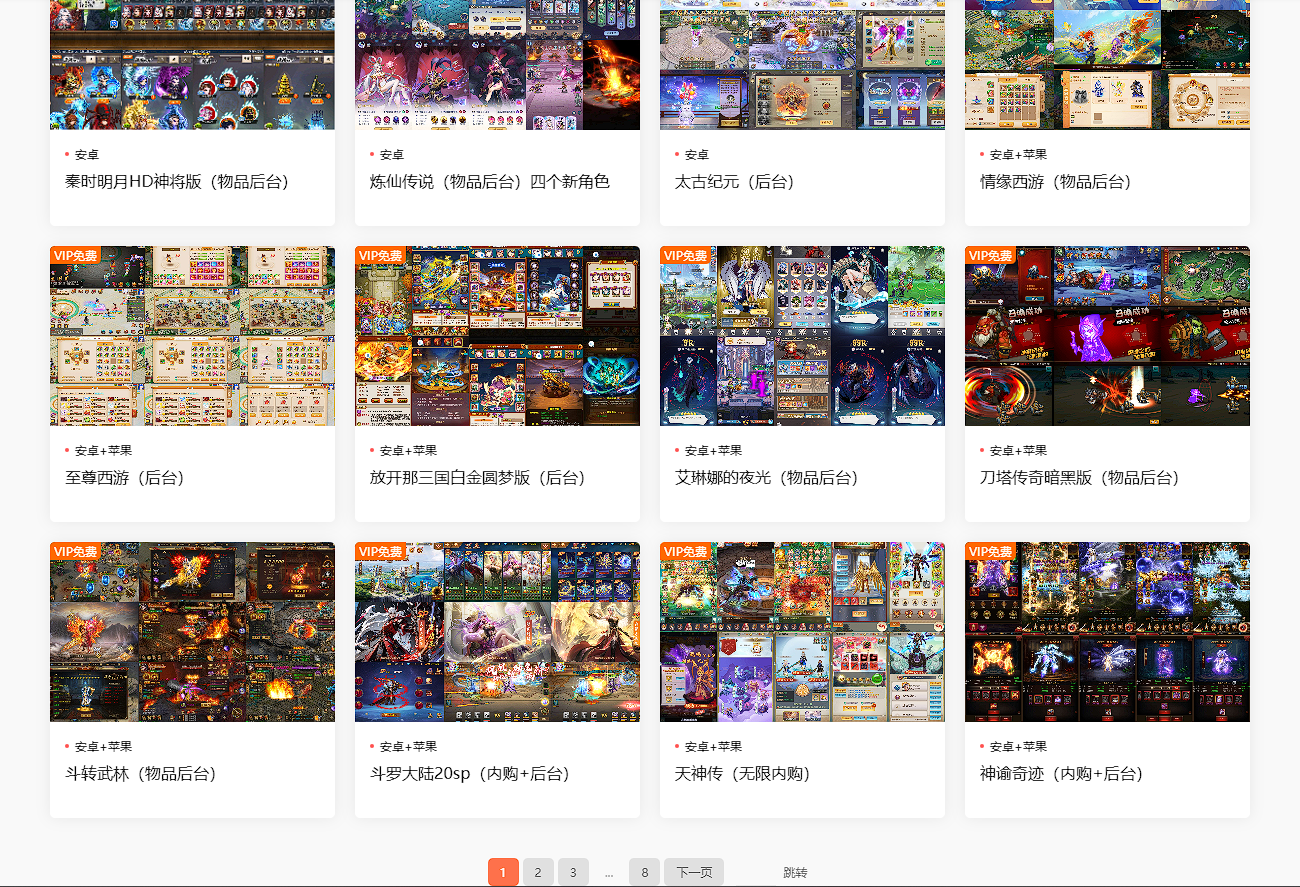
Task: Open 太古纪元（后台）game card
Action: (734, 182)
